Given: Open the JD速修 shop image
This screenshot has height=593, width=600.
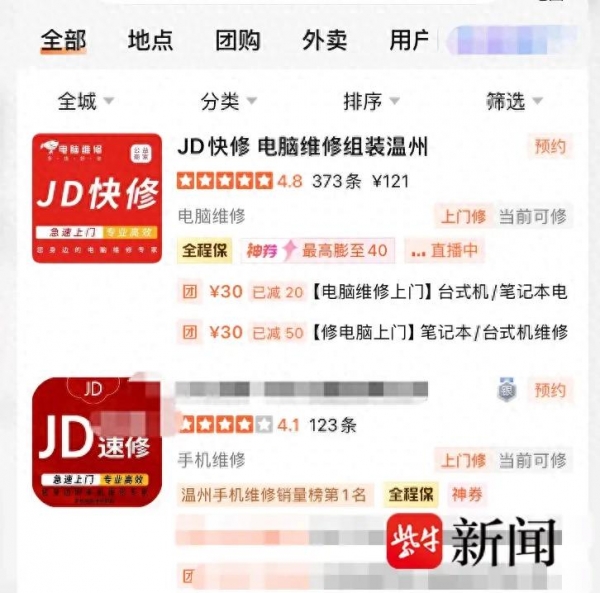Looking at the screenshot, I should pyautogui.click(x=97, y=441).
